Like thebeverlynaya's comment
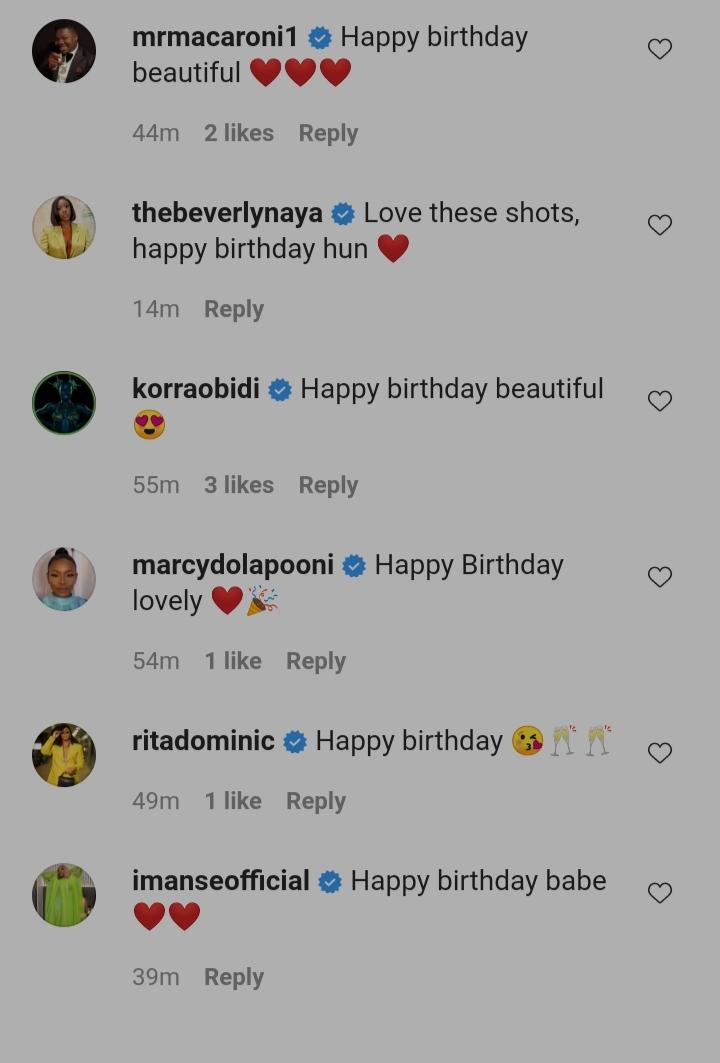The image size is (720, 1063). point(660,225)
